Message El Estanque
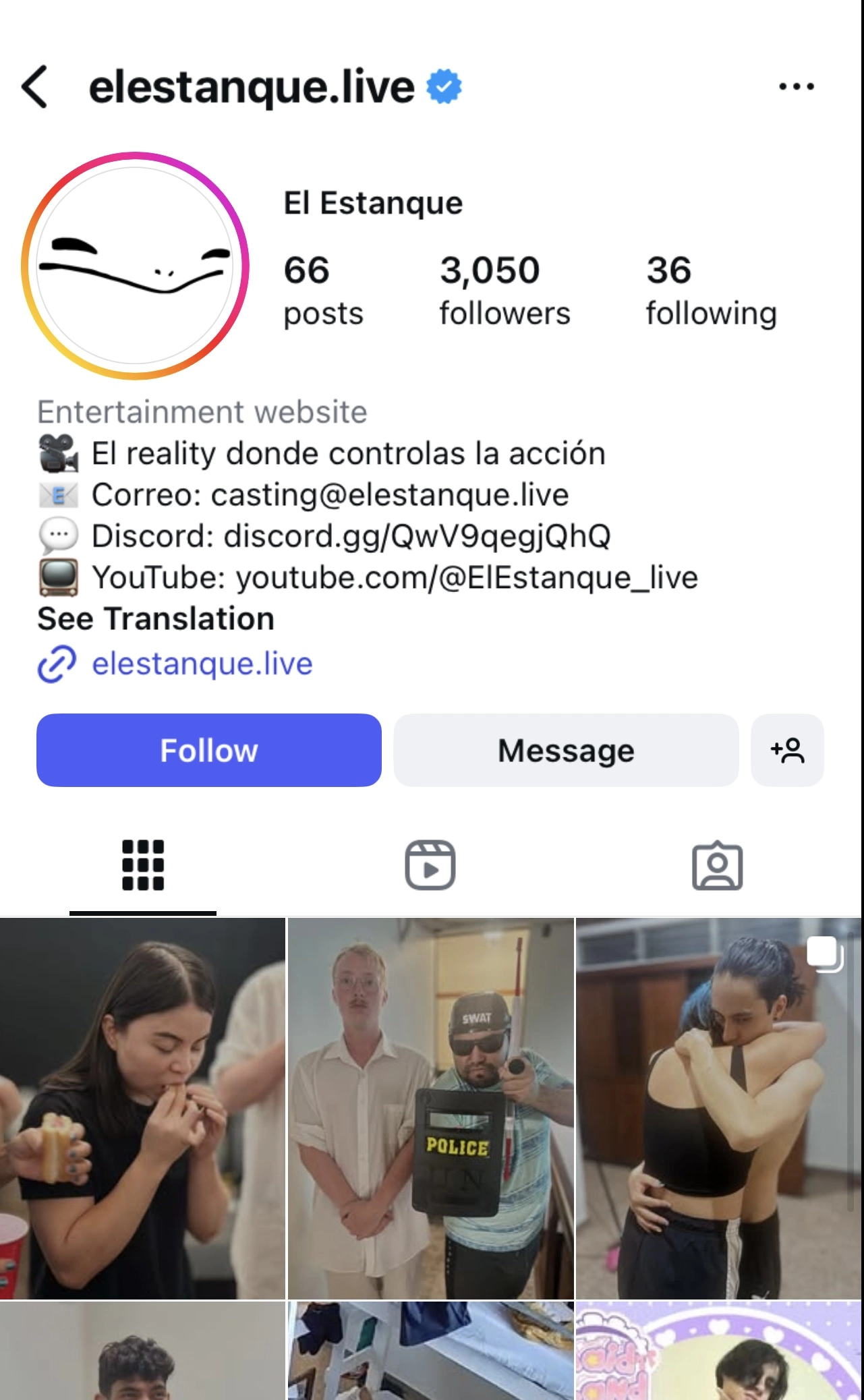Image resolution: width=864 pixels, height=1400 pixels. pyautogui.click(x=566, y=750)
